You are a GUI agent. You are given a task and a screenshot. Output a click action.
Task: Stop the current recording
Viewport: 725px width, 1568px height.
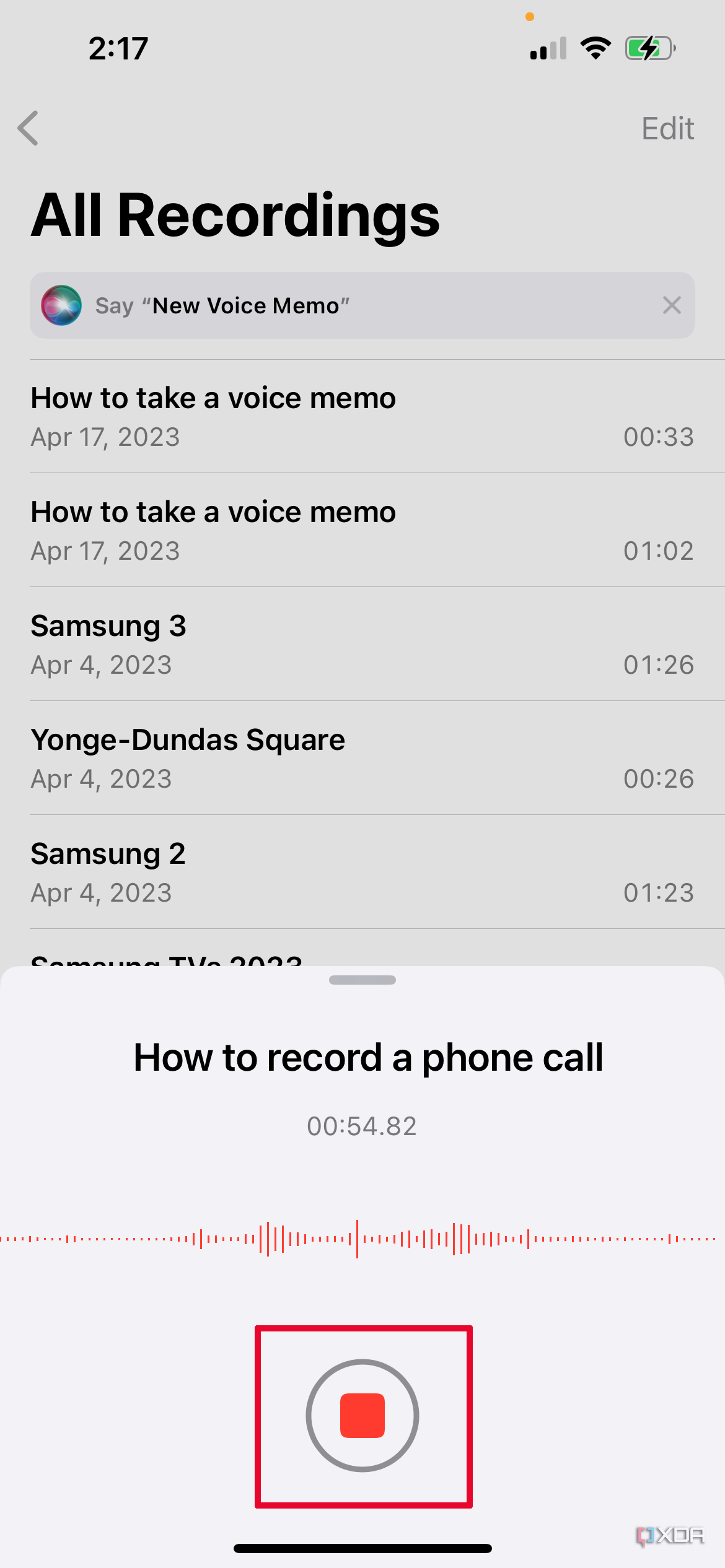coord(362,1415)
